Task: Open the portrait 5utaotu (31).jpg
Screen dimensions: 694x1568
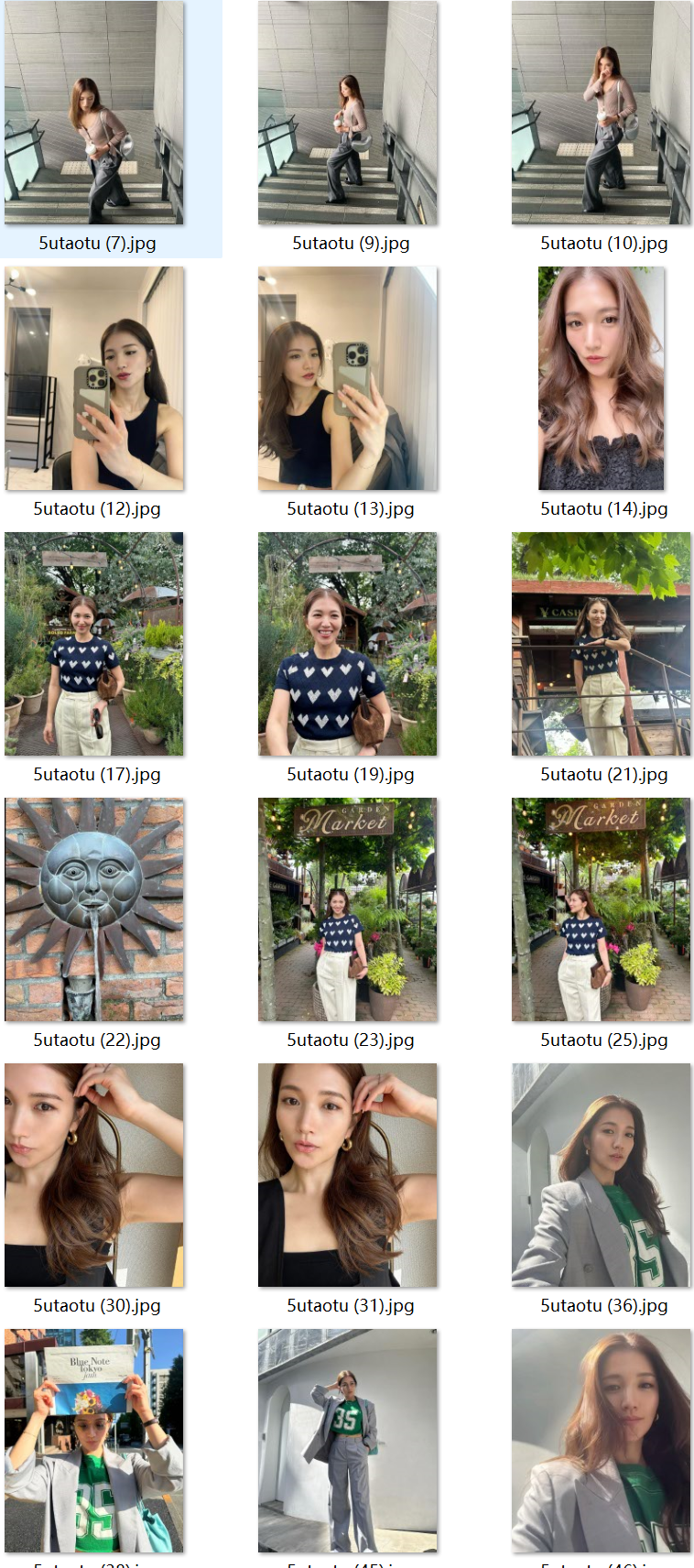Action: click(x=348, y=1175)
